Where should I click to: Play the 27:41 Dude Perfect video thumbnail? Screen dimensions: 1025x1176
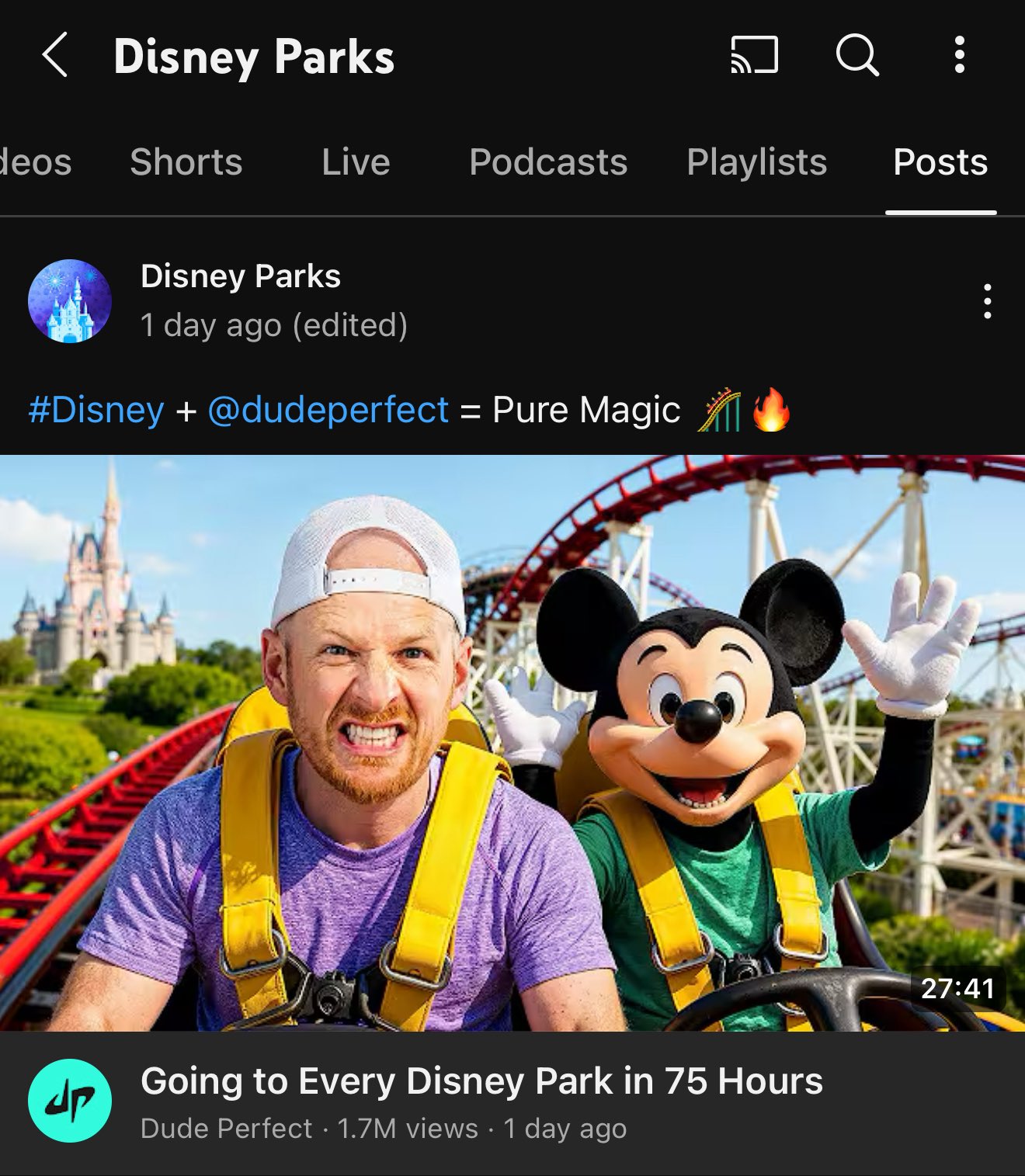(x=512, y=742)
